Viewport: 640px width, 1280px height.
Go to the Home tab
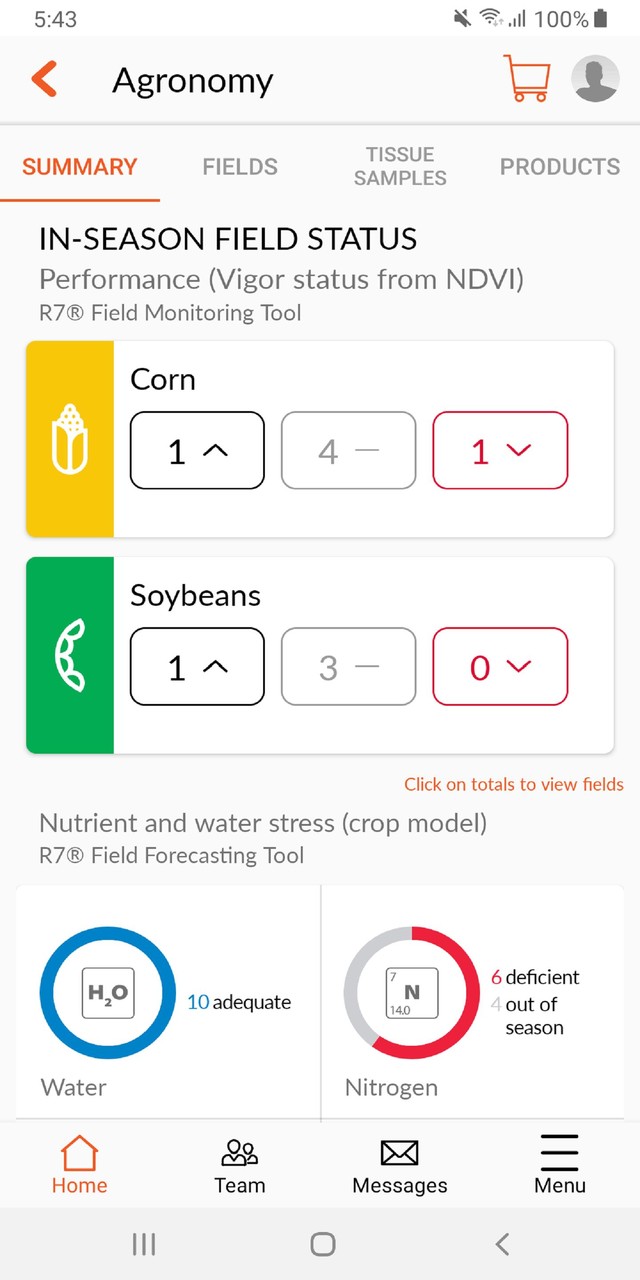tap(80, 1165)
